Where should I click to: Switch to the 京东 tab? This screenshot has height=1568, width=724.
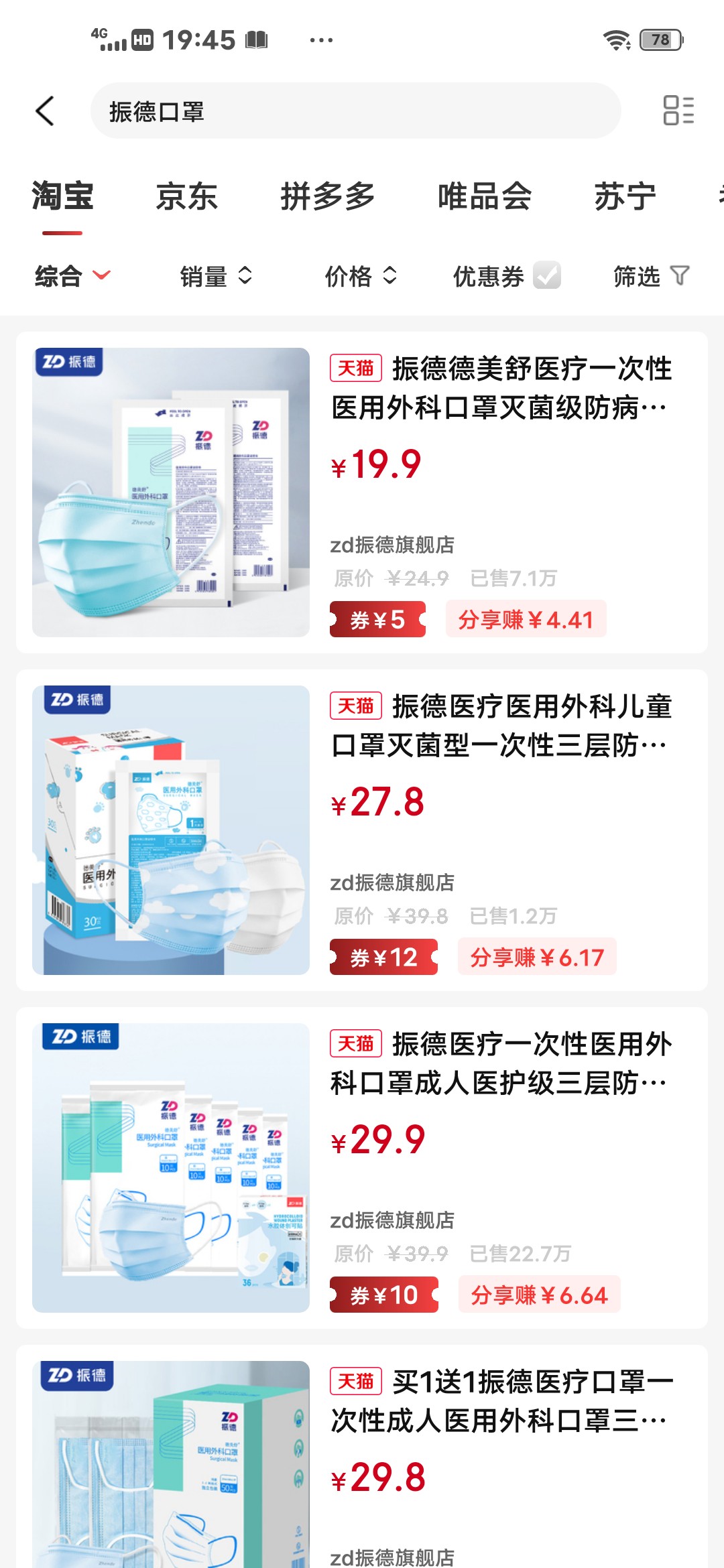click(x=186, y=197)
